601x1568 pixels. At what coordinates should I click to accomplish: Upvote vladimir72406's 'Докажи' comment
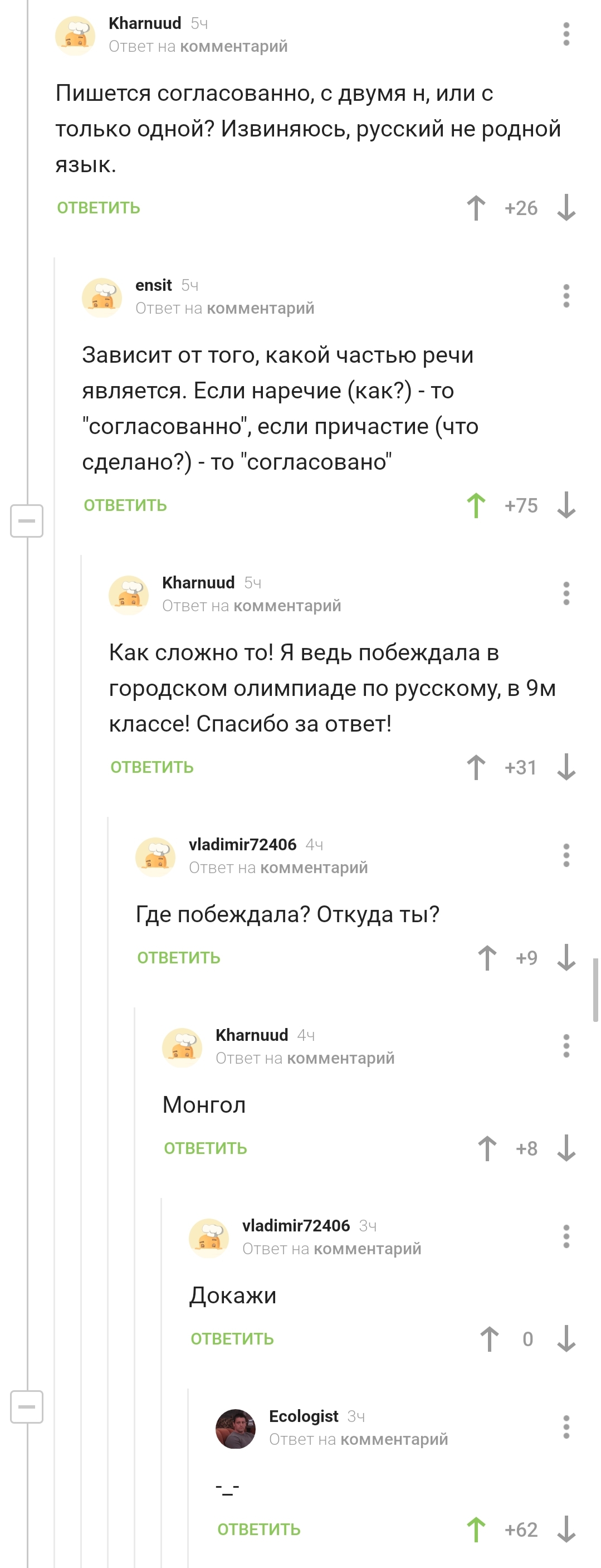(x=488, y=1338)
